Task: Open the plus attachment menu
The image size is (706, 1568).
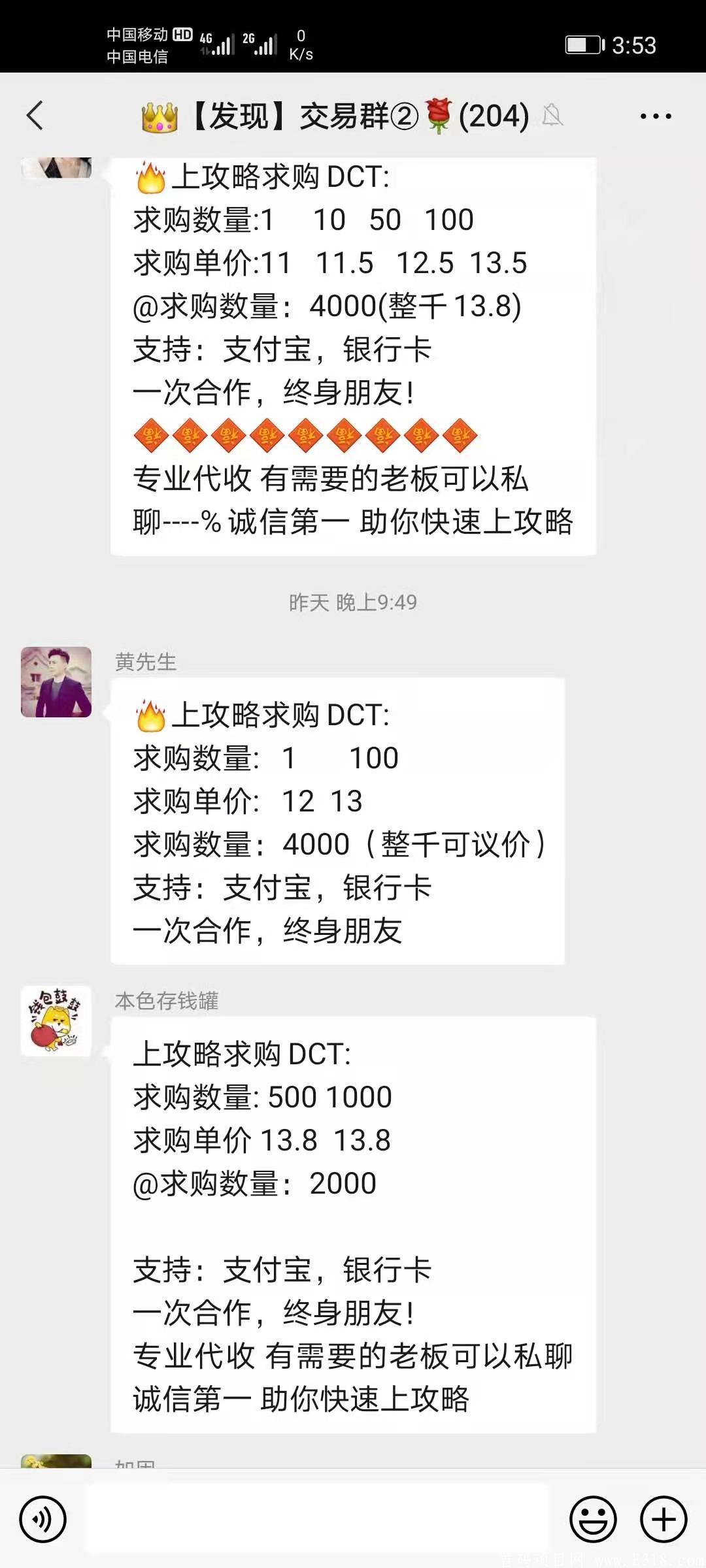Action: (664, 1520)
